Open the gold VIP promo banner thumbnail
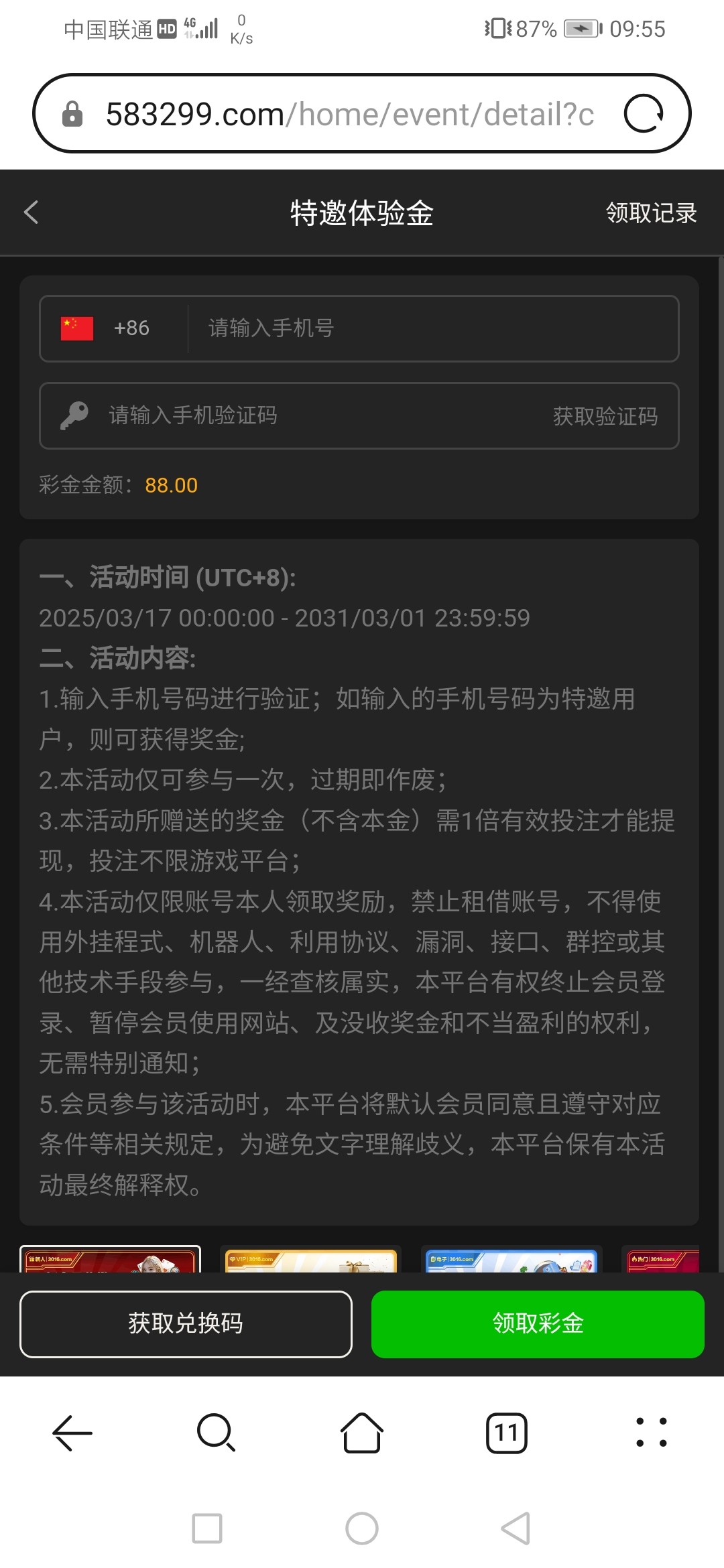The width and height of the screenshot is (724, 1568). pos(310,1261)
